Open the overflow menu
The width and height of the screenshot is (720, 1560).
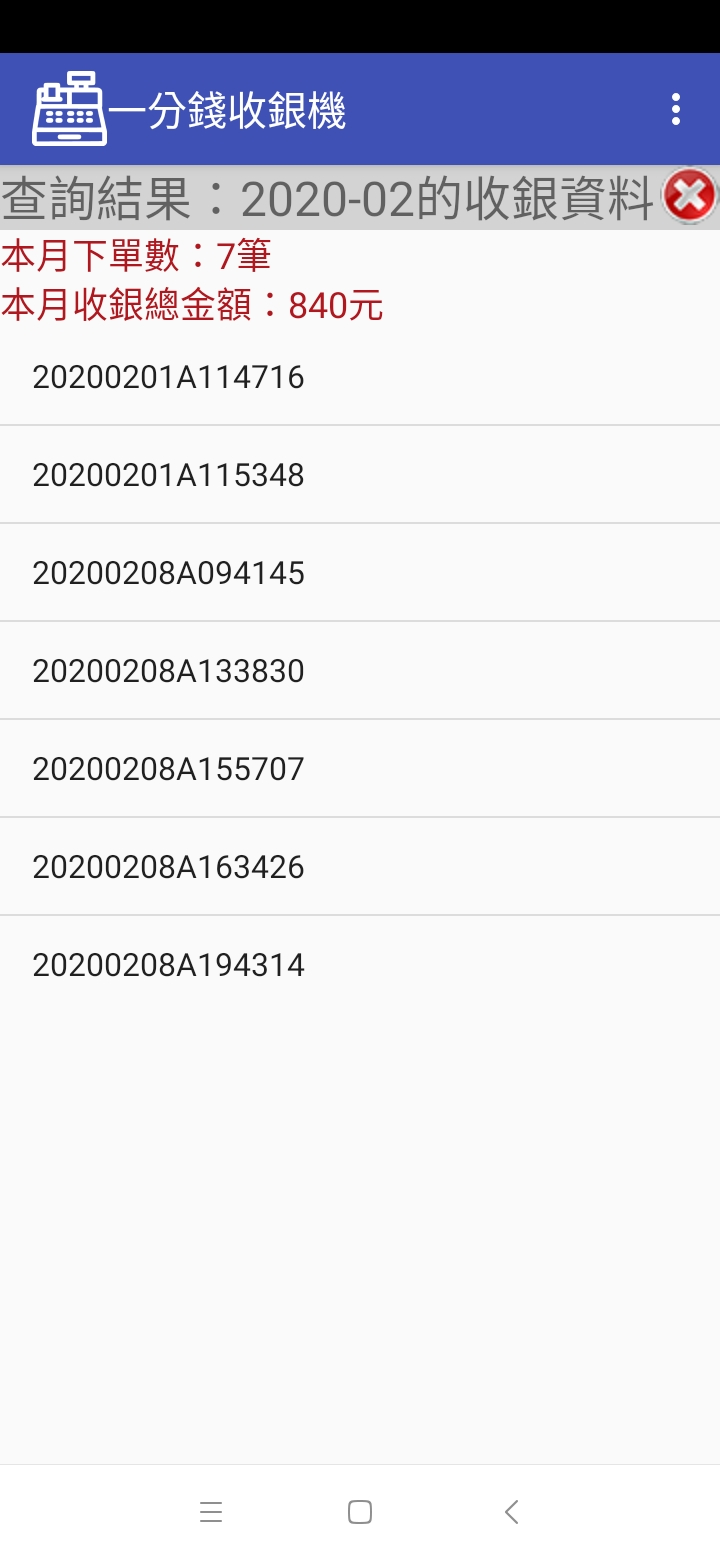coord(676,109)
